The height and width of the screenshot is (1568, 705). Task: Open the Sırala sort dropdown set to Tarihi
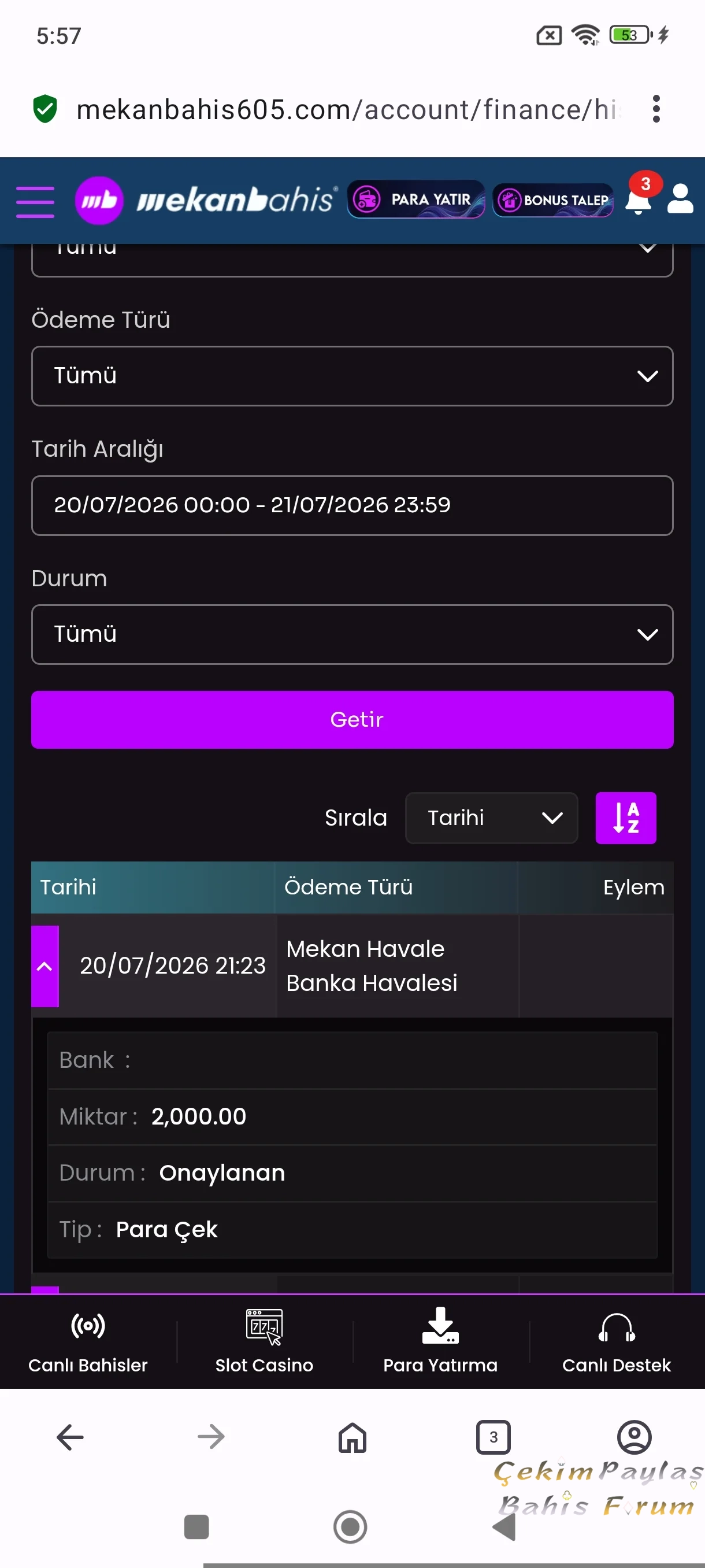492,818
